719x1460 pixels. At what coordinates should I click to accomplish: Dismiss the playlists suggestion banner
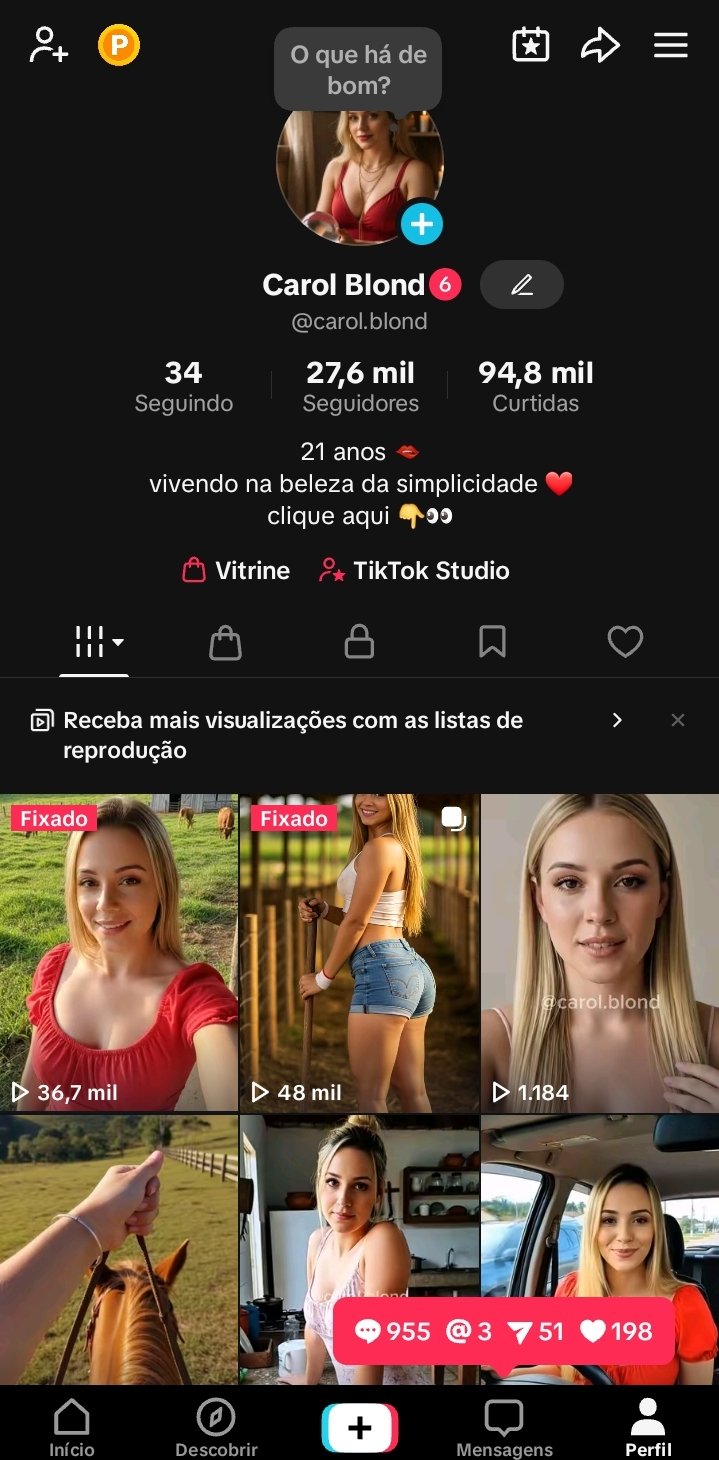(678, 720)
